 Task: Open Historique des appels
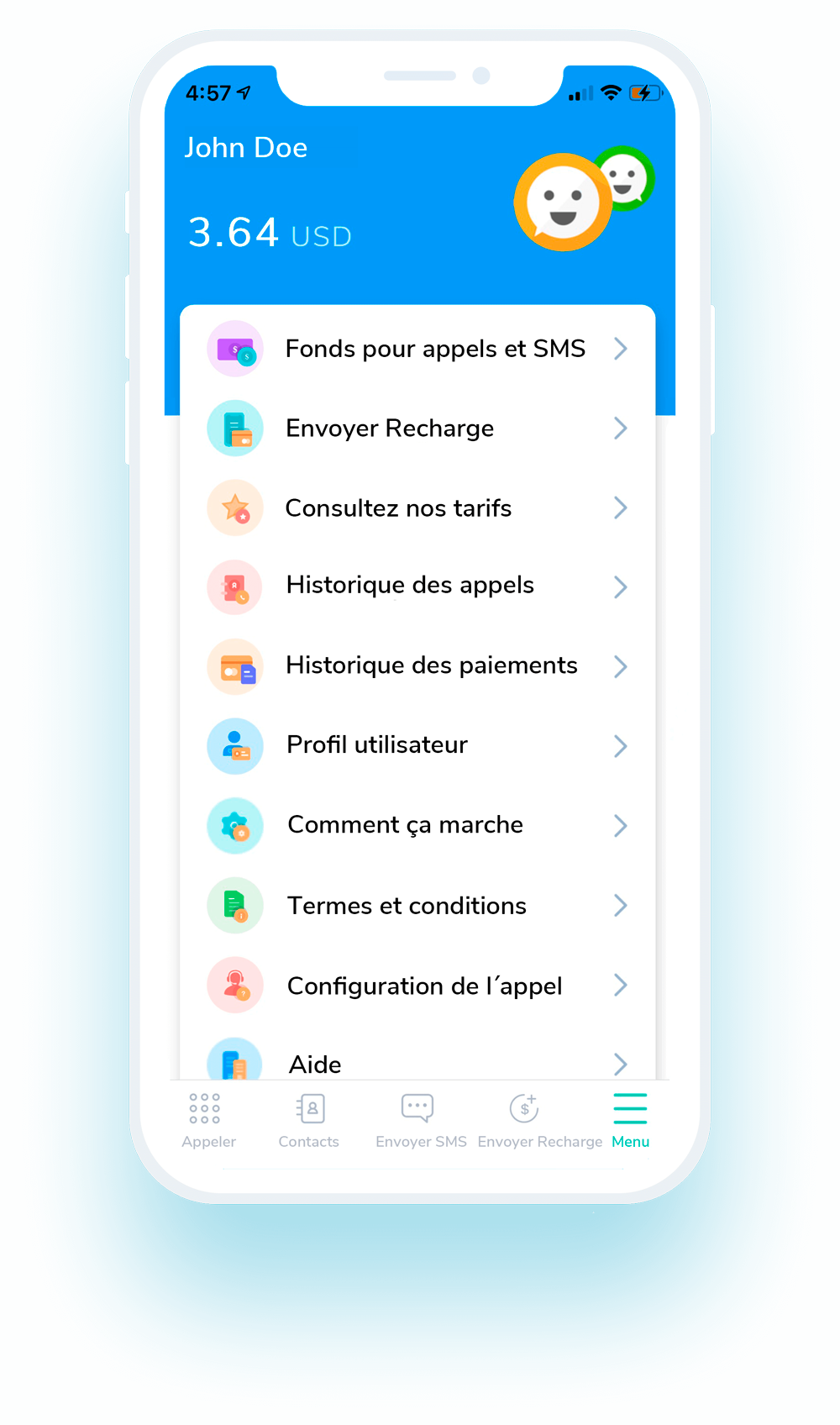pyautogui.click(x=417, y=586)
